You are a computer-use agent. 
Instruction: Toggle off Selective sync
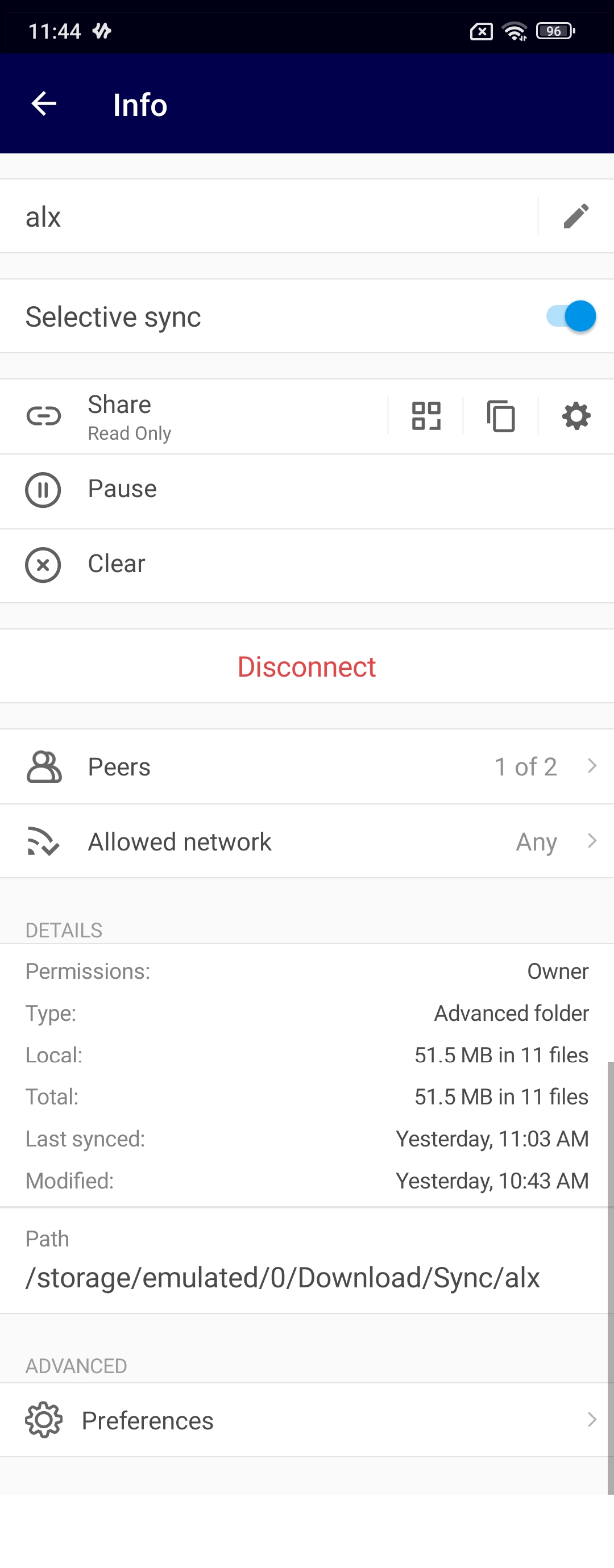[x=571, y=316]
